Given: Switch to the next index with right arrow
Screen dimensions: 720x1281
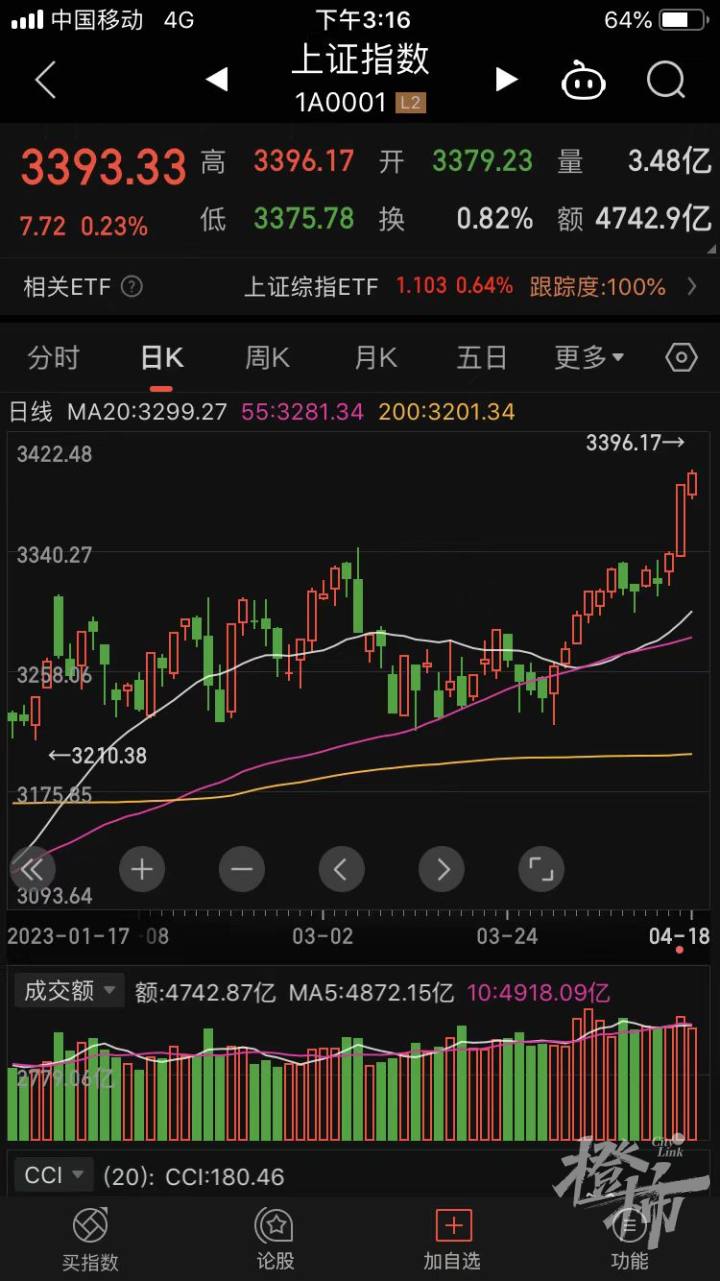Looking at the screenshot, I should pos(507,80).
